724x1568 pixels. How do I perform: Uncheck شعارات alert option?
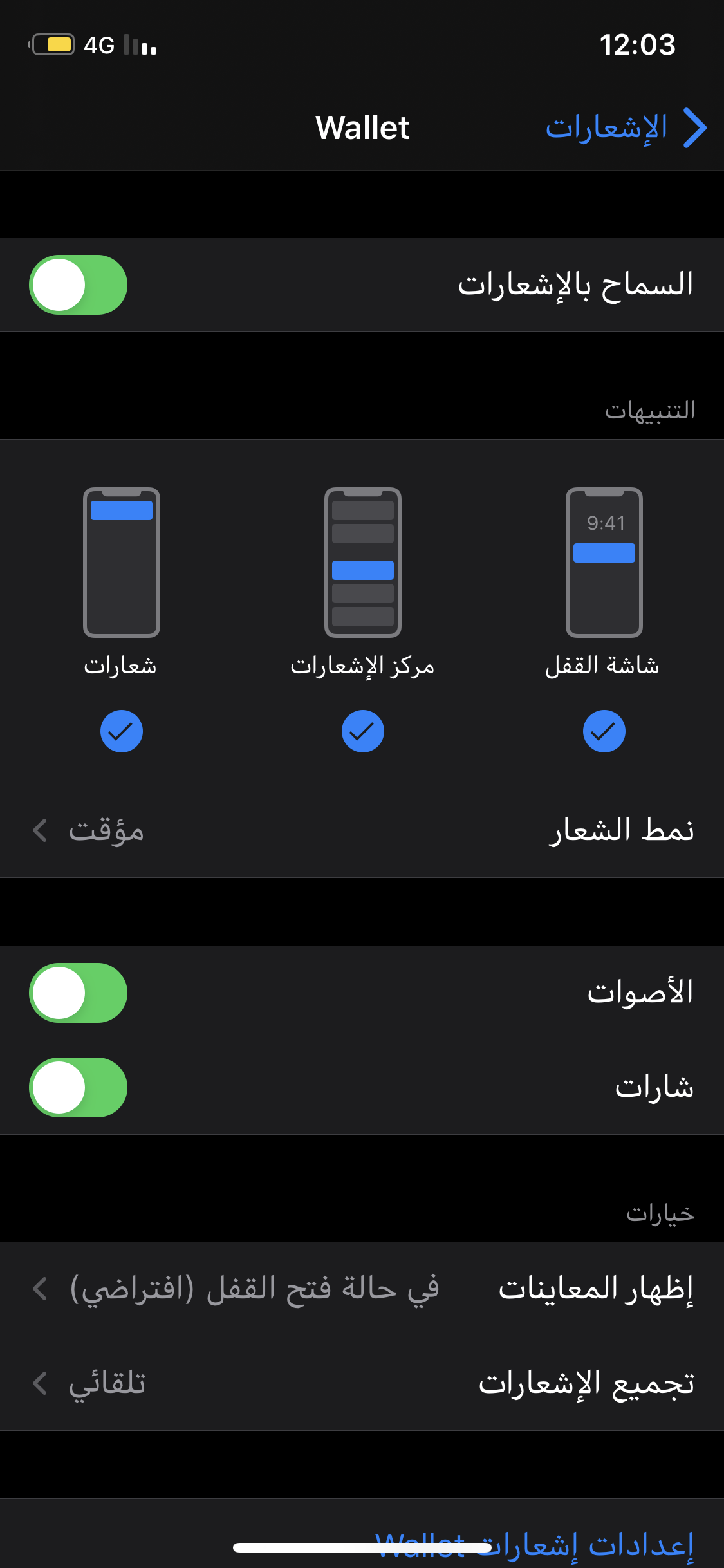tap(121, 731)
